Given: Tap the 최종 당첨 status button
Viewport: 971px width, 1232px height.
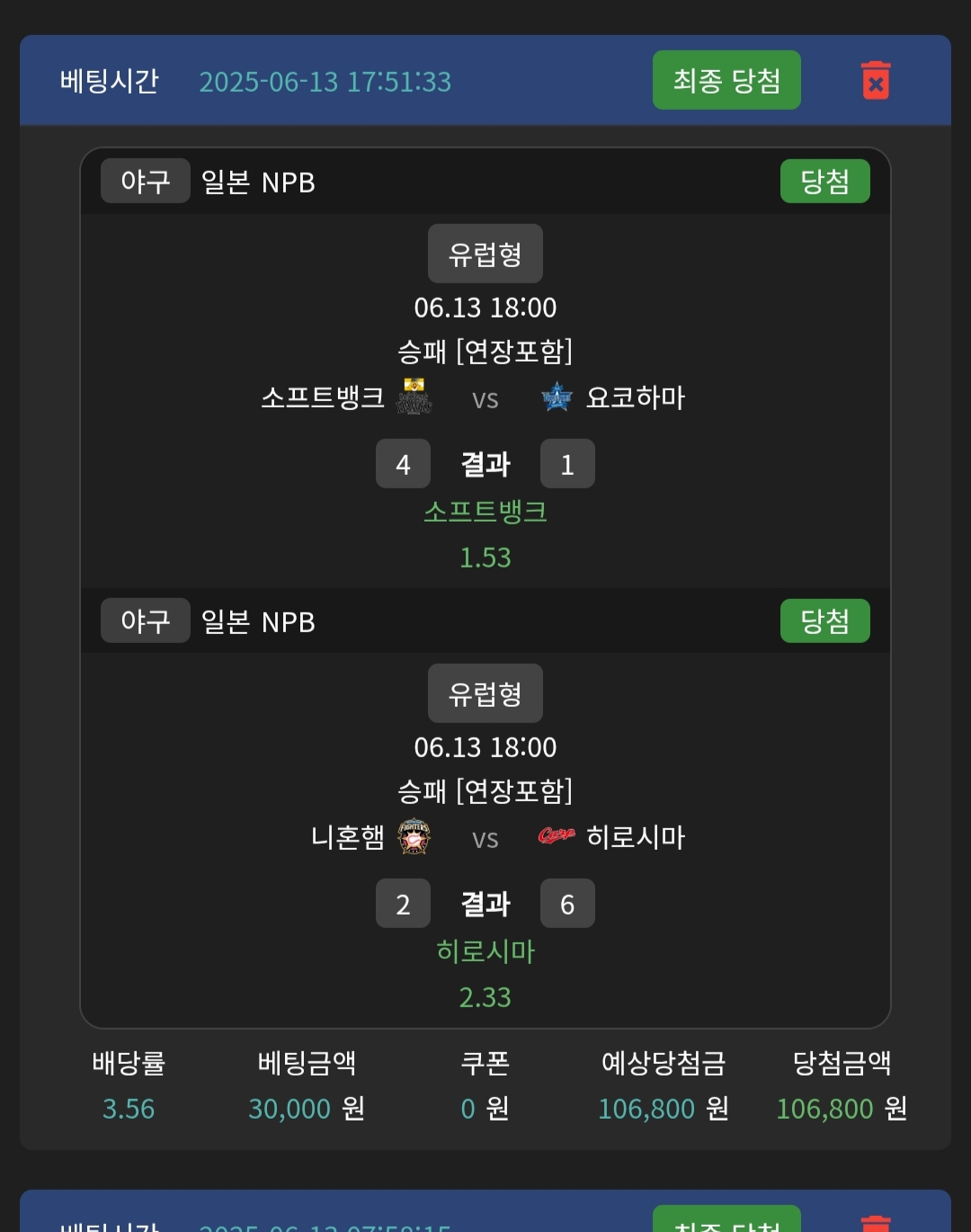Looking at the screenshot, I should point(726,81).
